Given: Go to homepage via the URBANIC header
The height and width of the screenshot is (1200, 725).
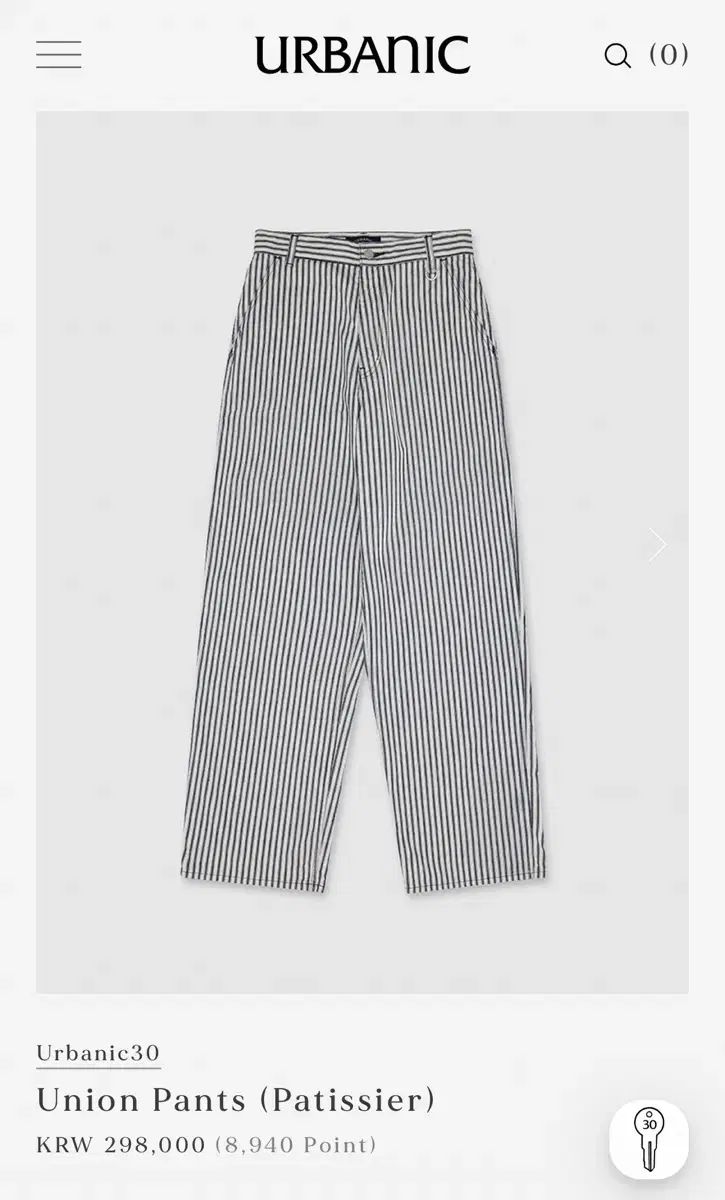Looking at the screenshot, I should [362, 53].
